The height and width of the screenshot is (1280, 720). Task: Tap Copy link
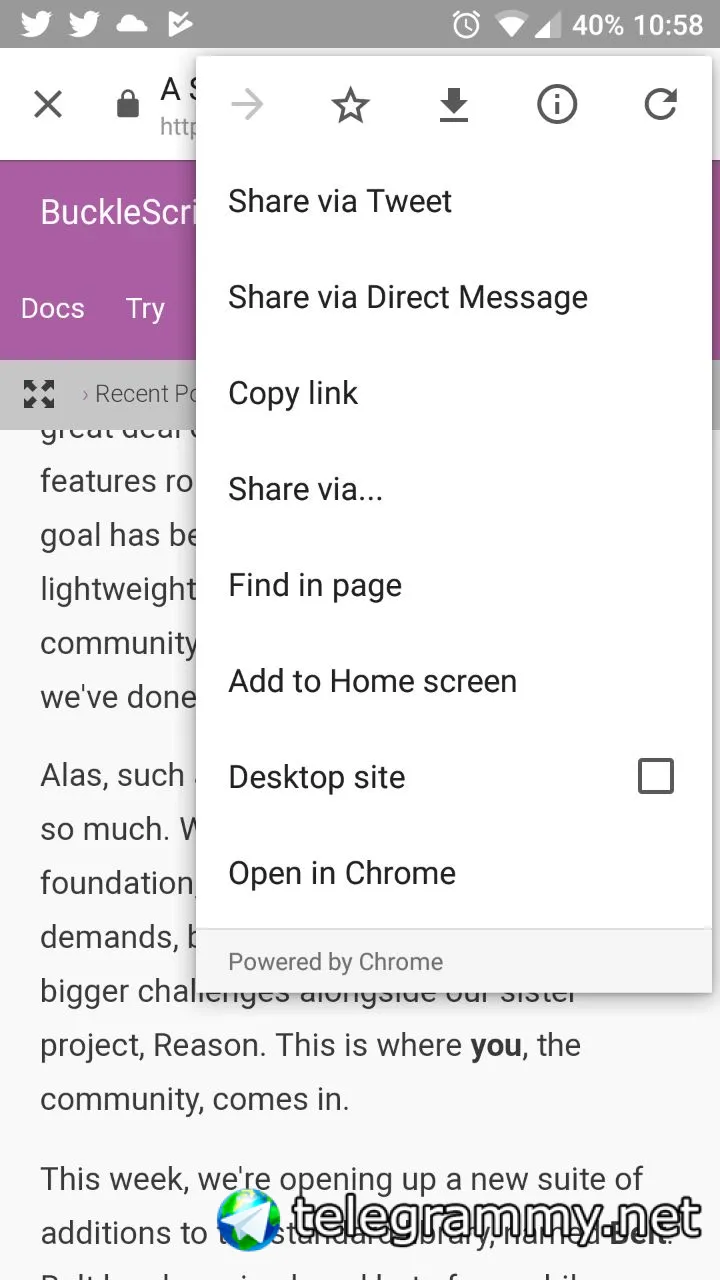[x=293, y=393]
